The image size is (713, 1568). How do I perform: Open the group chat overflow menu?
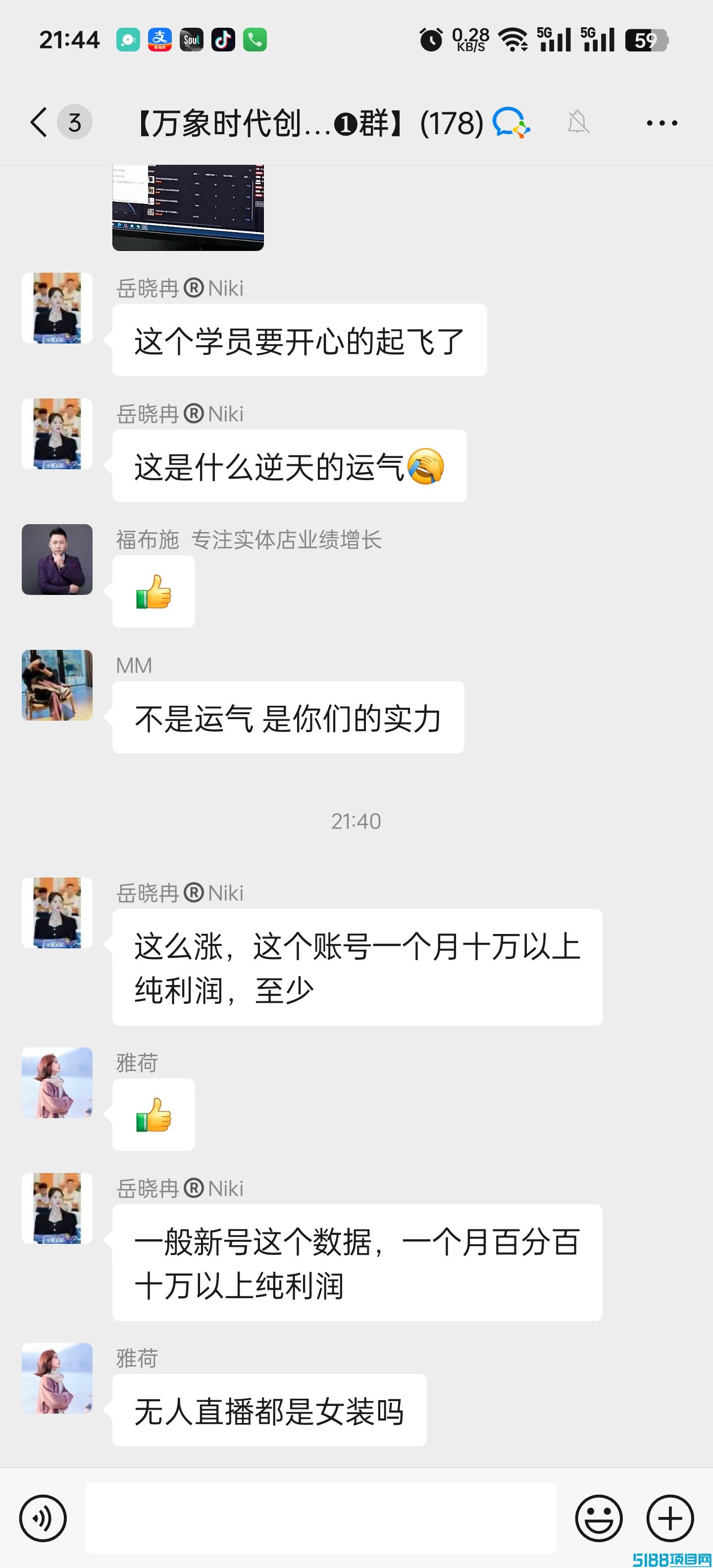pyautogui.click(x=661, y=123)
